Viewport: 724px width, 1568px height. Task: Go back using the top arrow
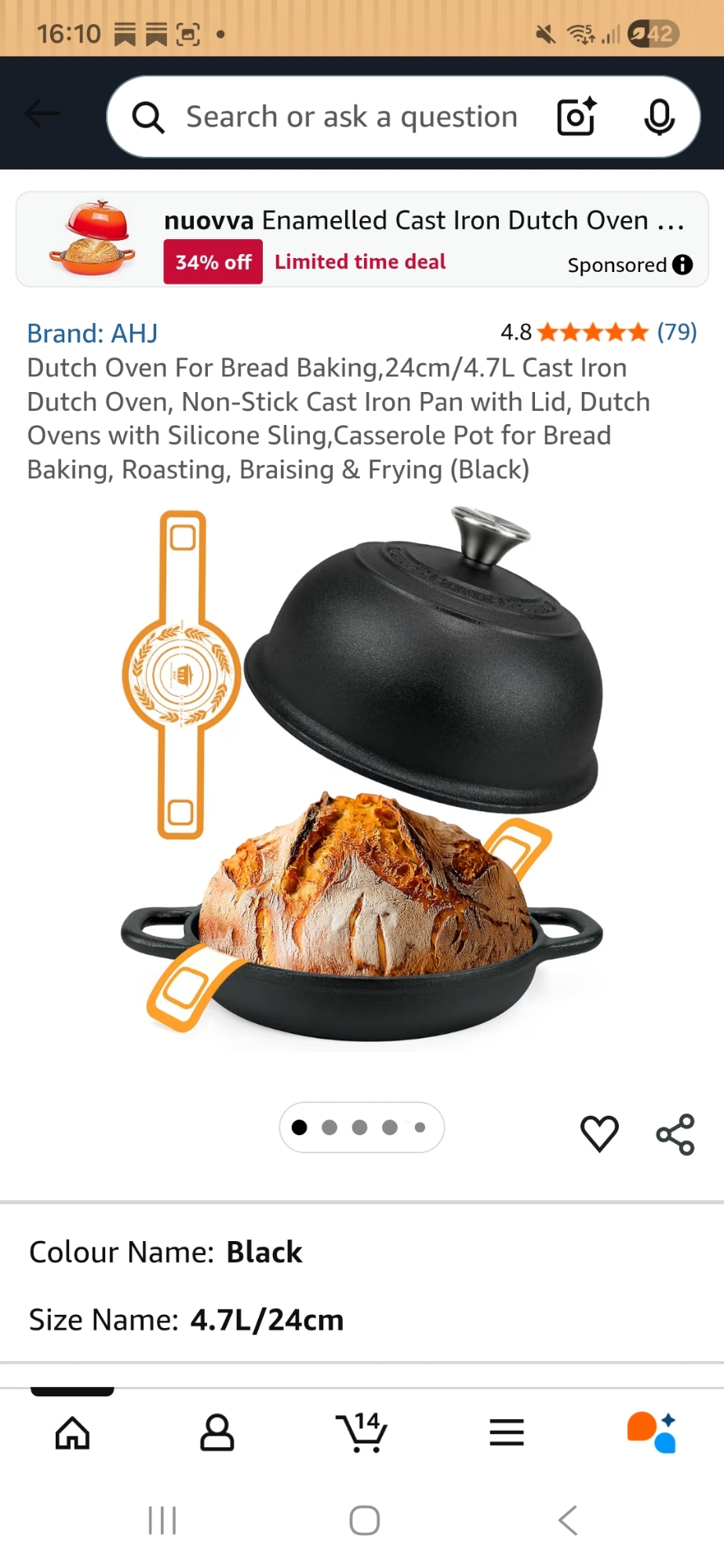click(x=42, y=114)
